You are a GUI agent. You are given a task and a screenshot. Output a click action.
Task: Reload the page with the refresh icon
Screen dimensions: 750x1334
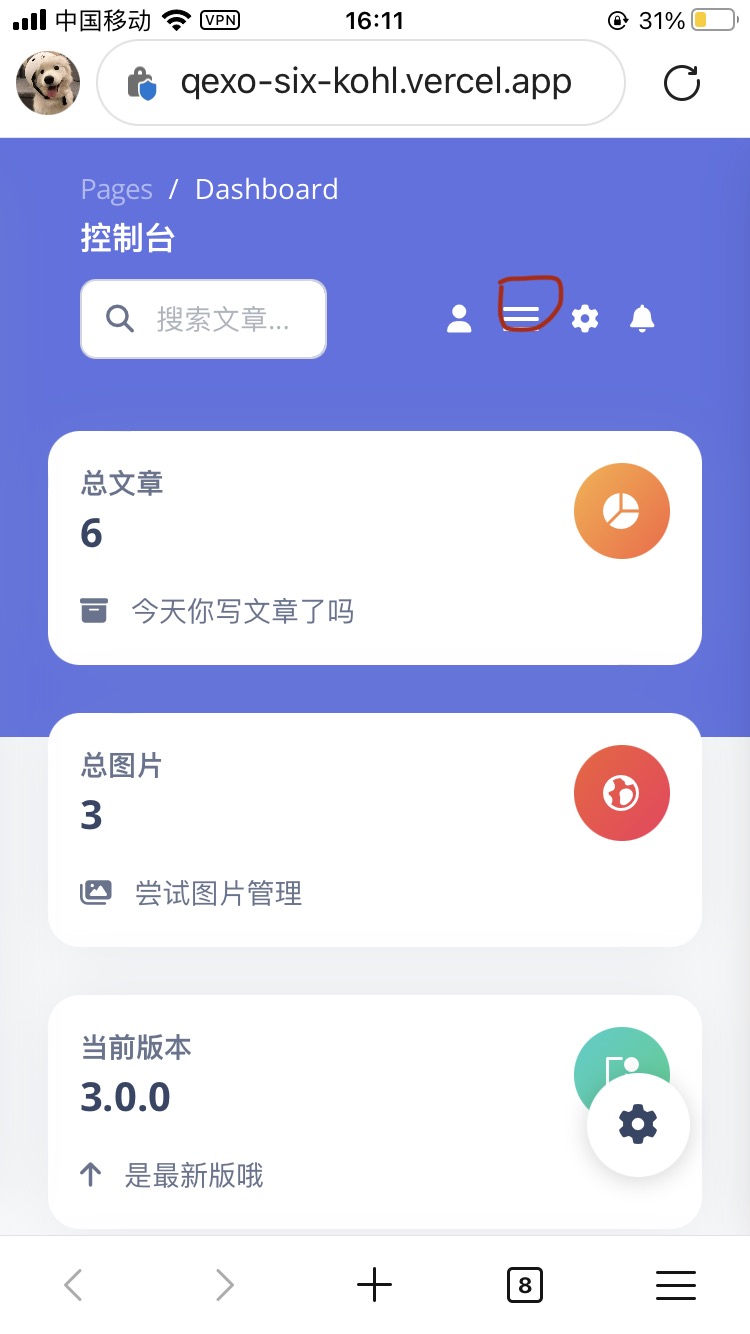coord(682,83)
